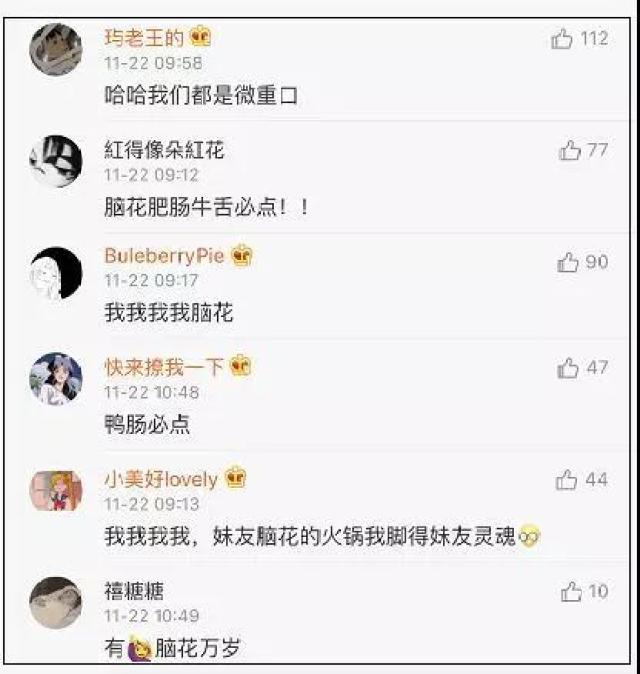
Task: Like BuleberryPie's comment
Action: pyautogui.click(x=568, y=262)
